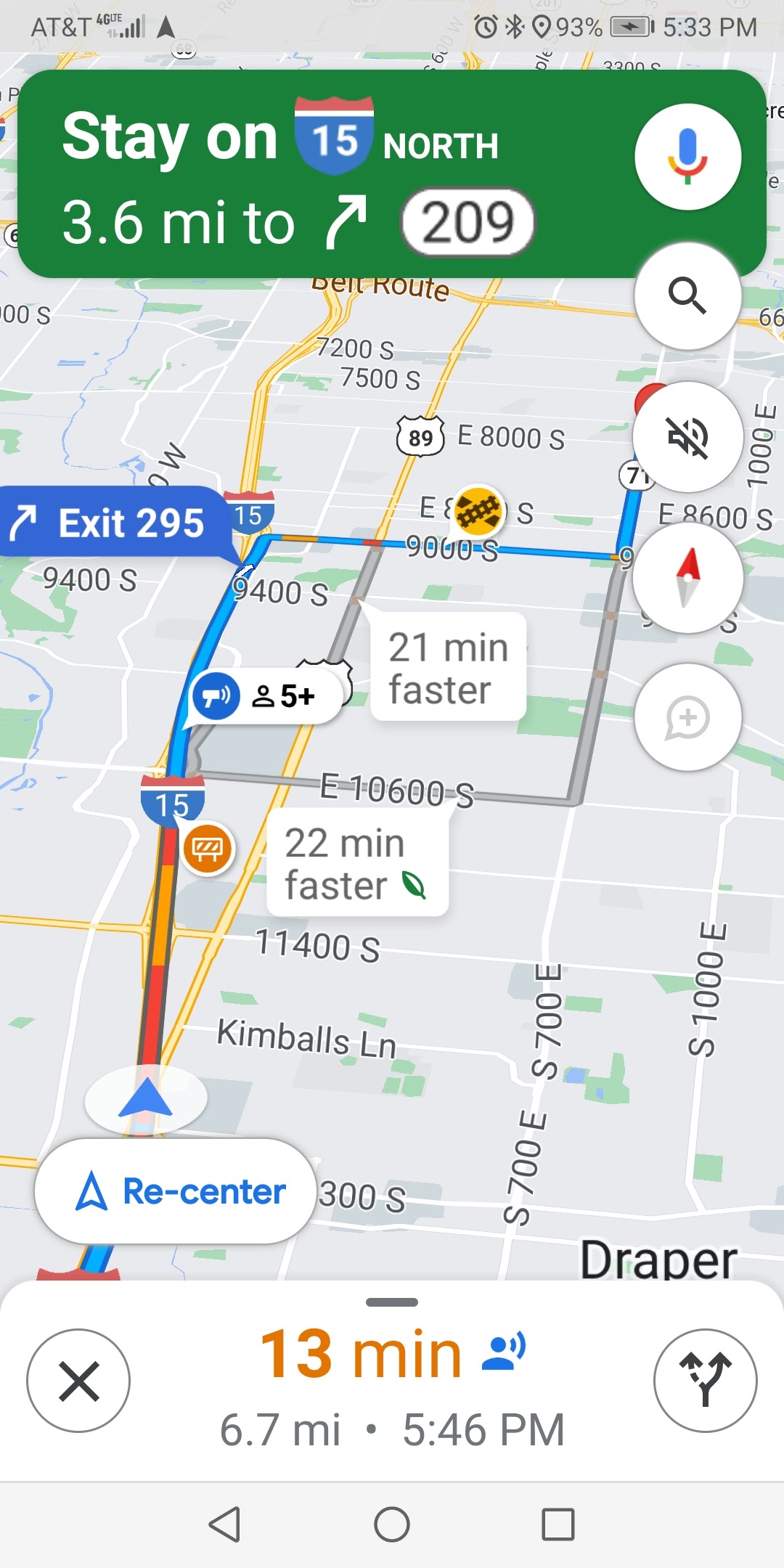This screenshot has height=1568, width=784.
Task: Tap the compass to reorient map
Action: pyautogui.click(x=687, y=578)
